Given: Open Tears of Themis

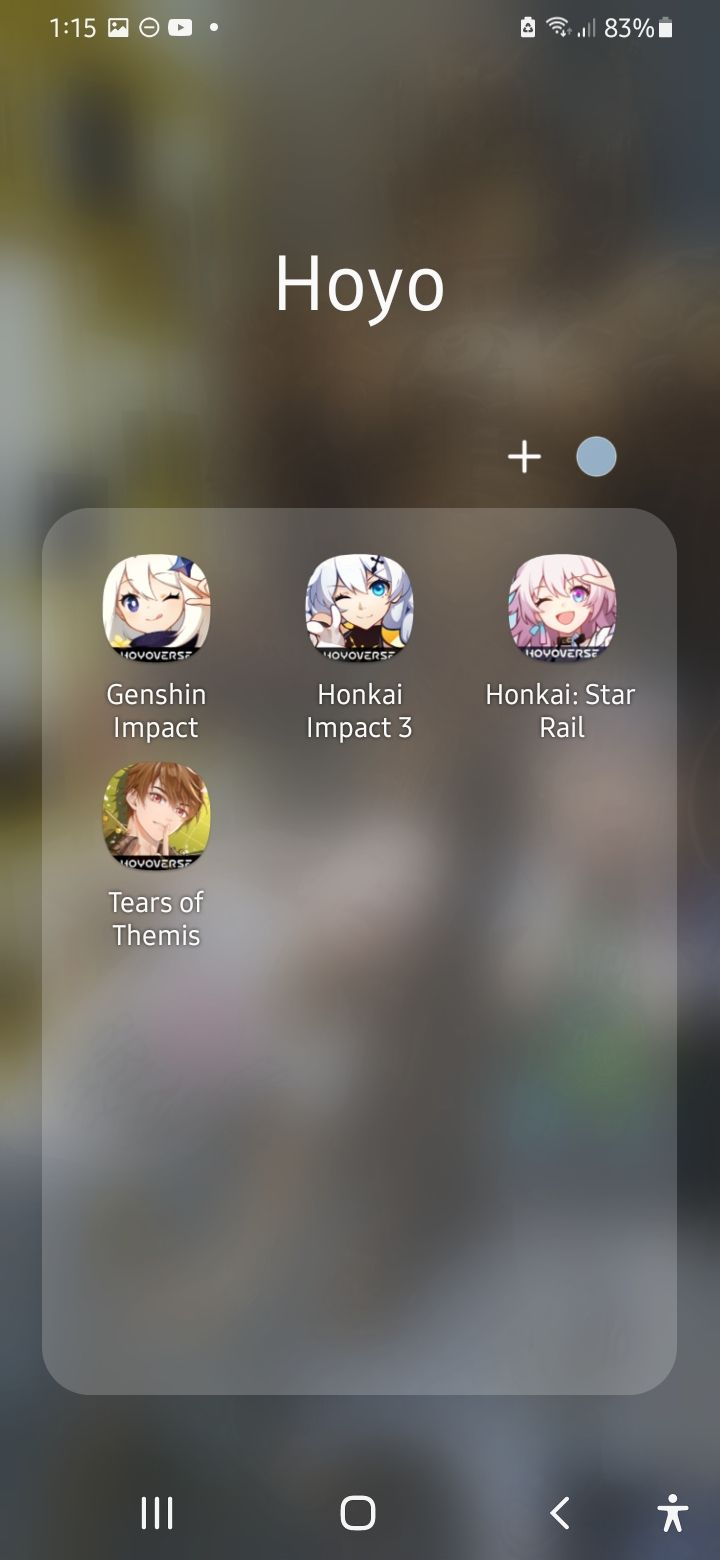Looking at the screenshot, I should [156, 816].
